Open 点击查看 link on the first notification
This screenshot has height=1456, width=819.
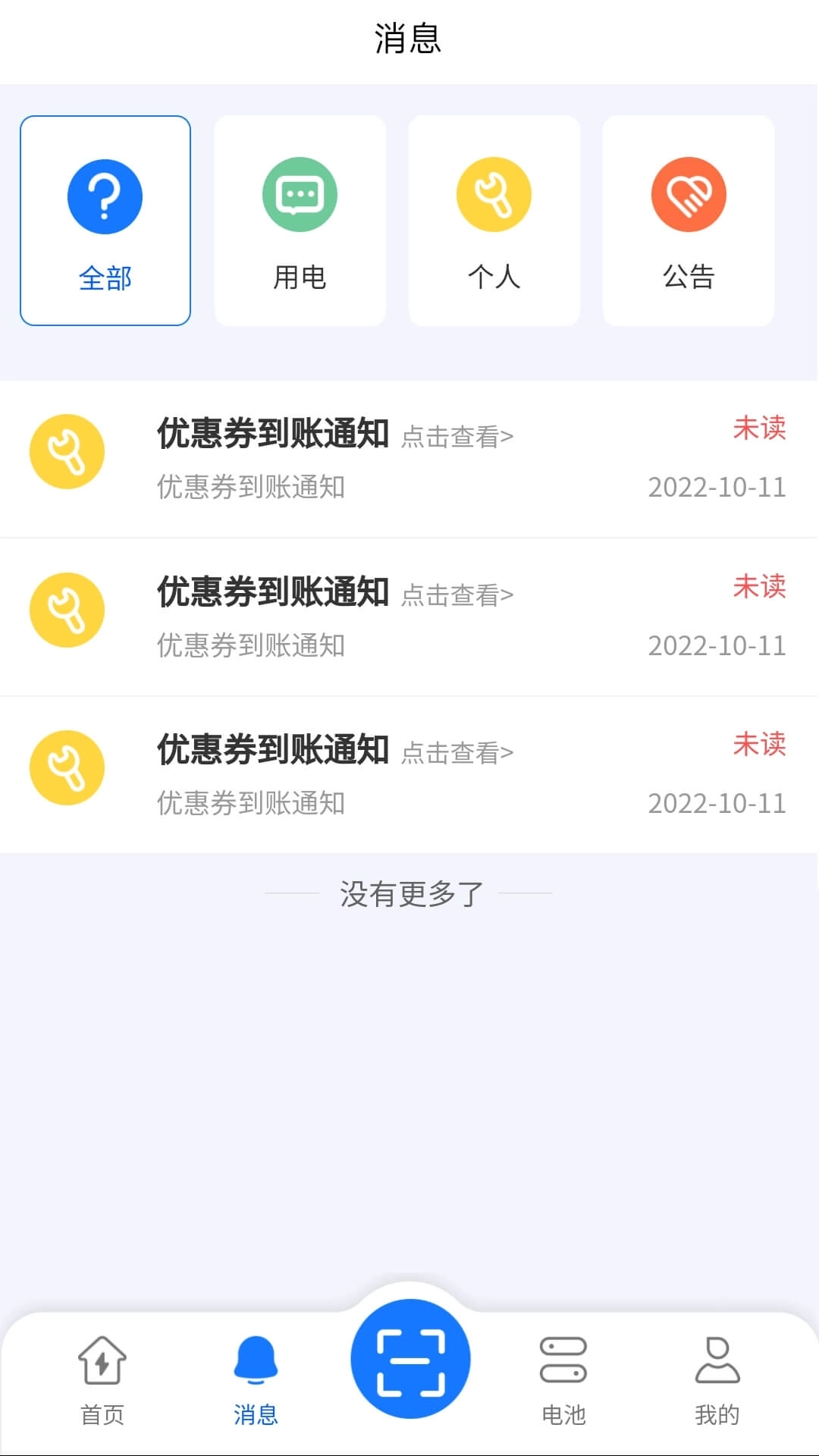pyautogui.click(x=458, y=437)
